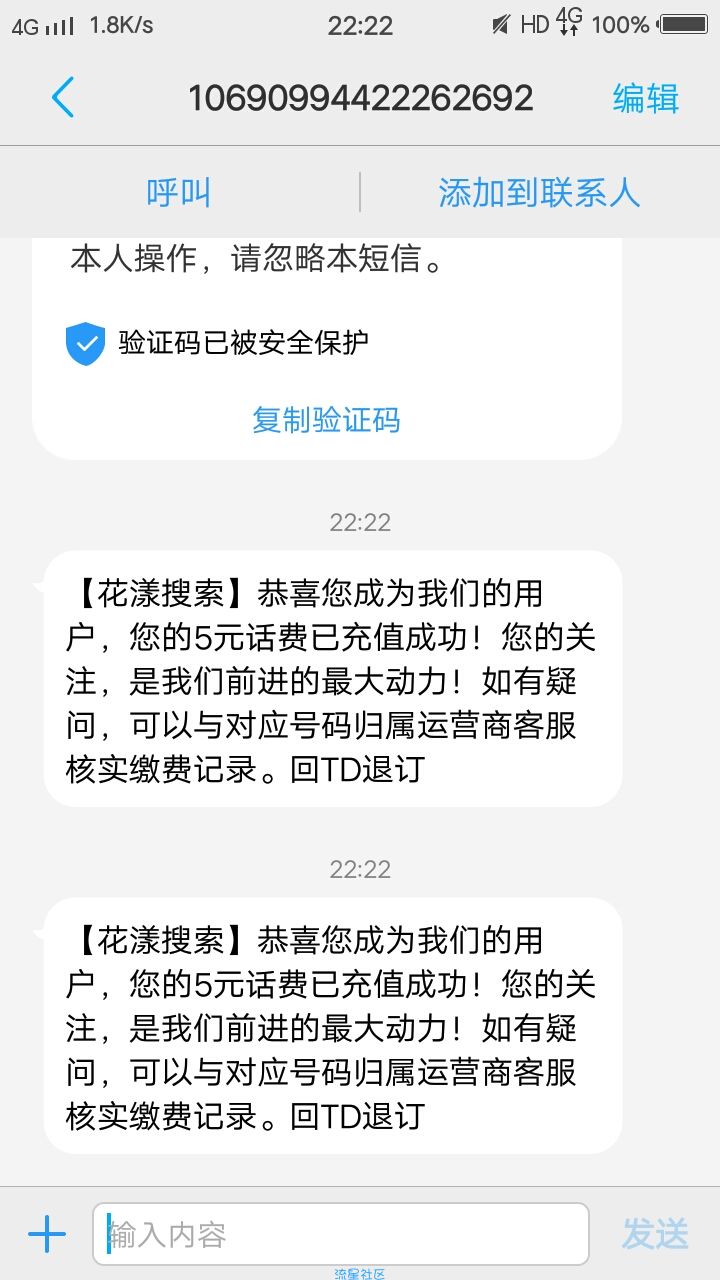Copy the code via 复制验证码
This screenshot has width=720, height=1280.
[326, 419]
